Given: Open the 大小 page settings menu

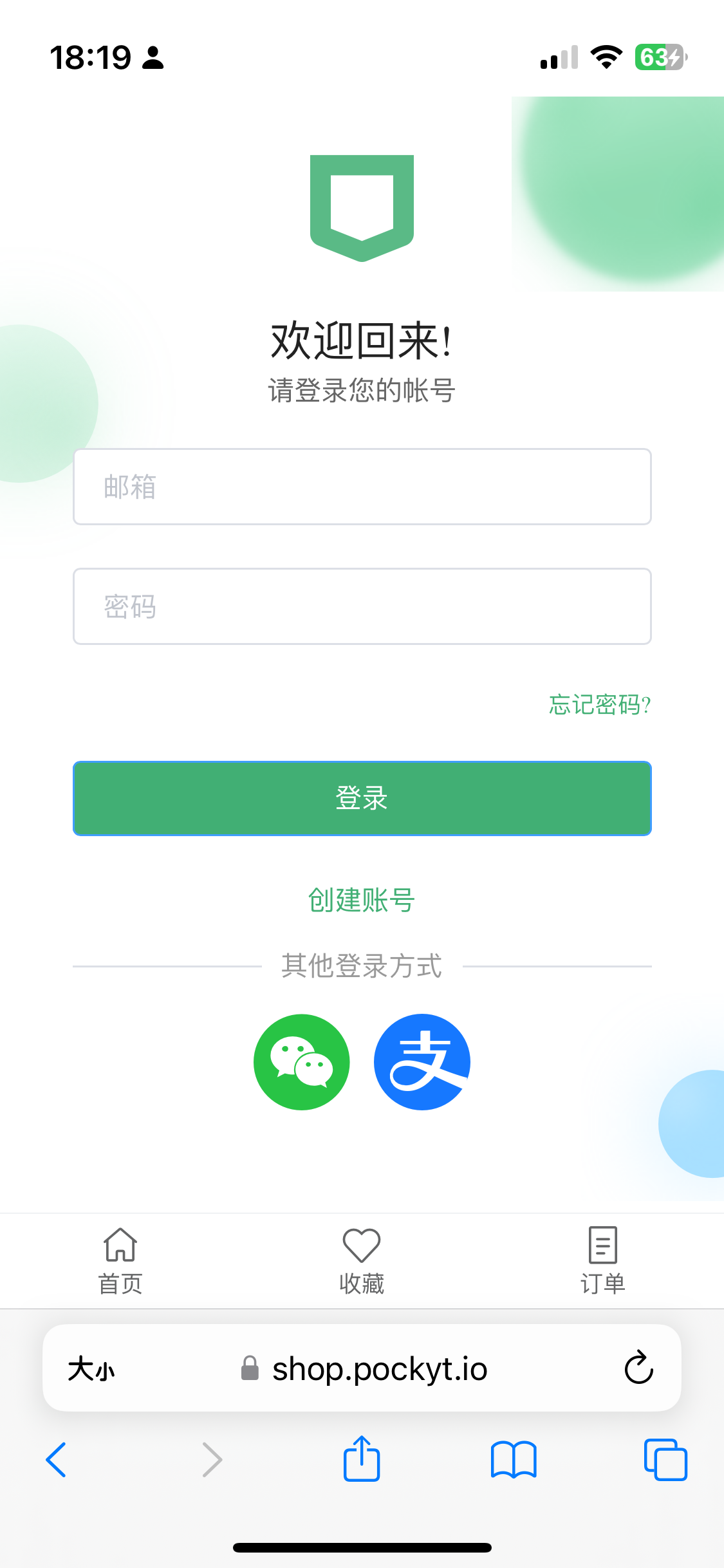Looking at the screenshot, I should tap(91, 1368).
